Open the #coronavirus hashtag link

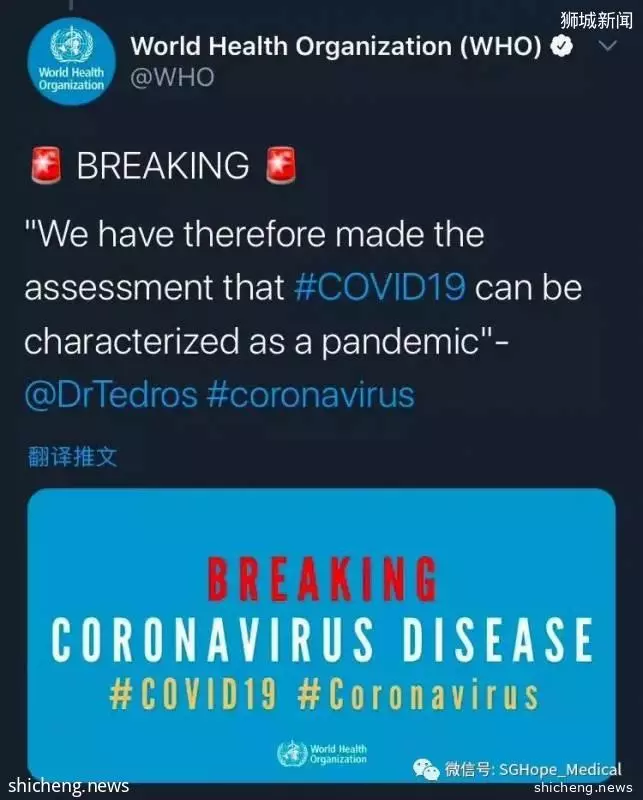pyautogui.click(x=310, y=394)
